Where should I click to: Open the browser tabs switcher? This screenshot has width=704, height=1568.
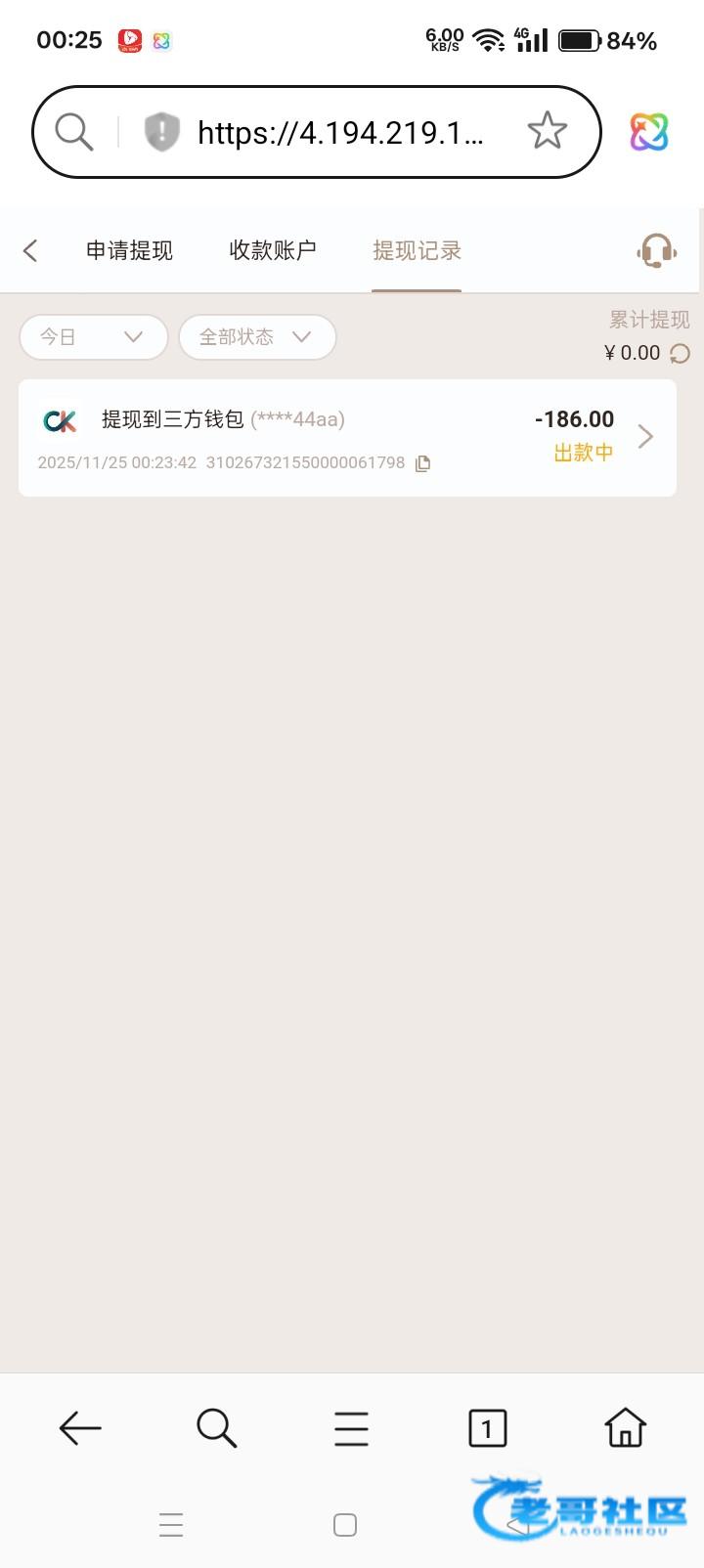click(x=487, y=1428)
